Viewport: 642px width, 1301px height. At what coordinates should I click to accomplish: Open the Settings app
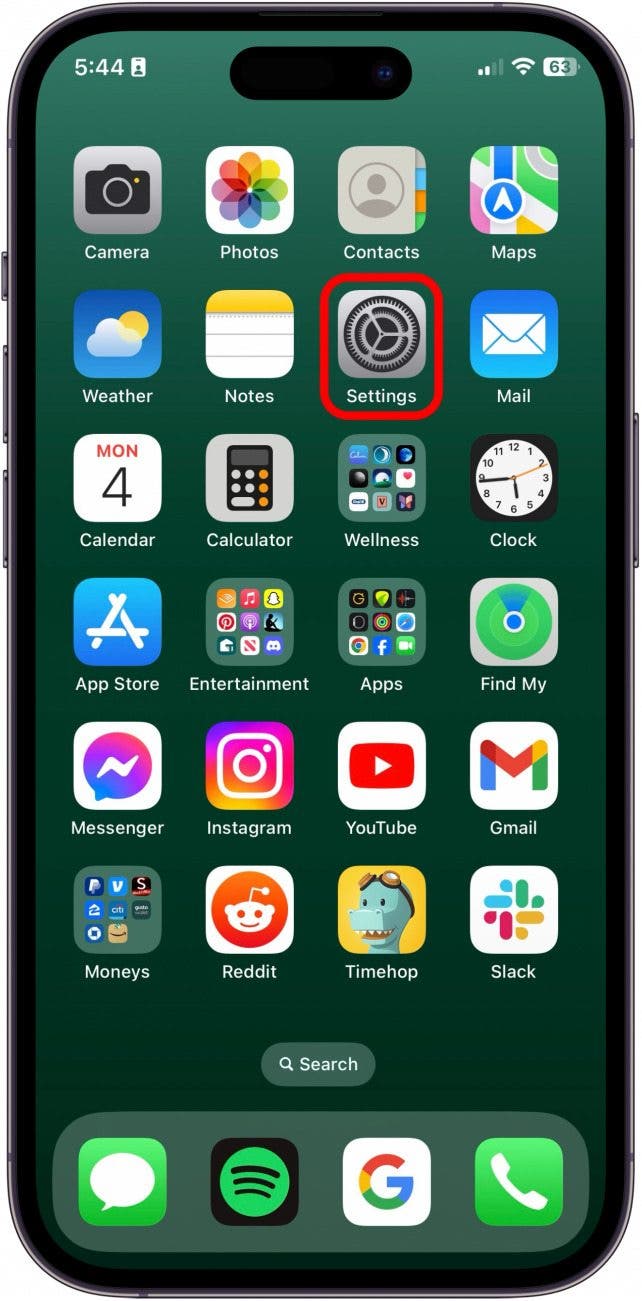[x=381, y=335]
